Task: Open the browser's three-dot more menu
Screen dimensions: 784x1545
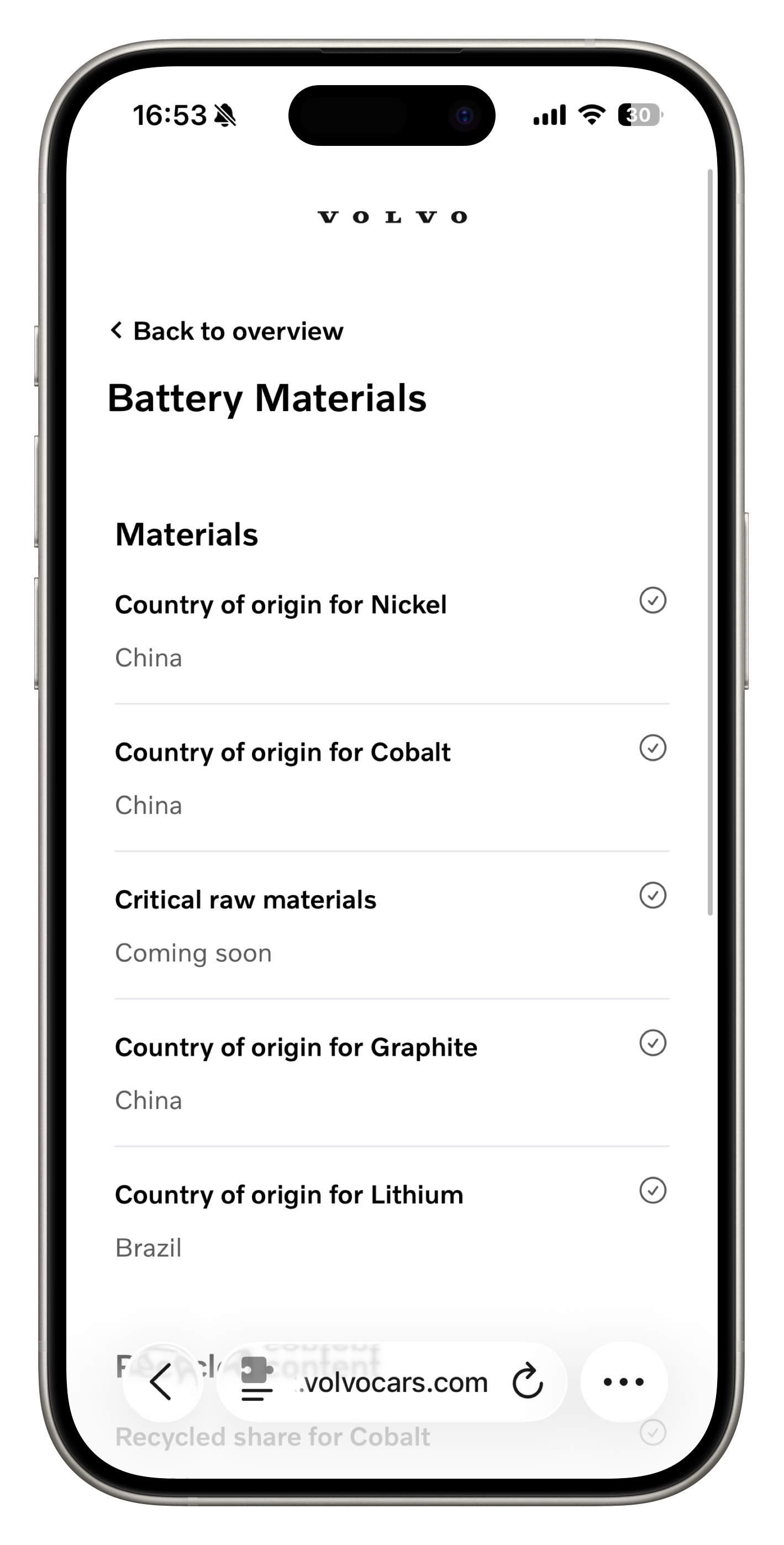Action: point(623,1381)
